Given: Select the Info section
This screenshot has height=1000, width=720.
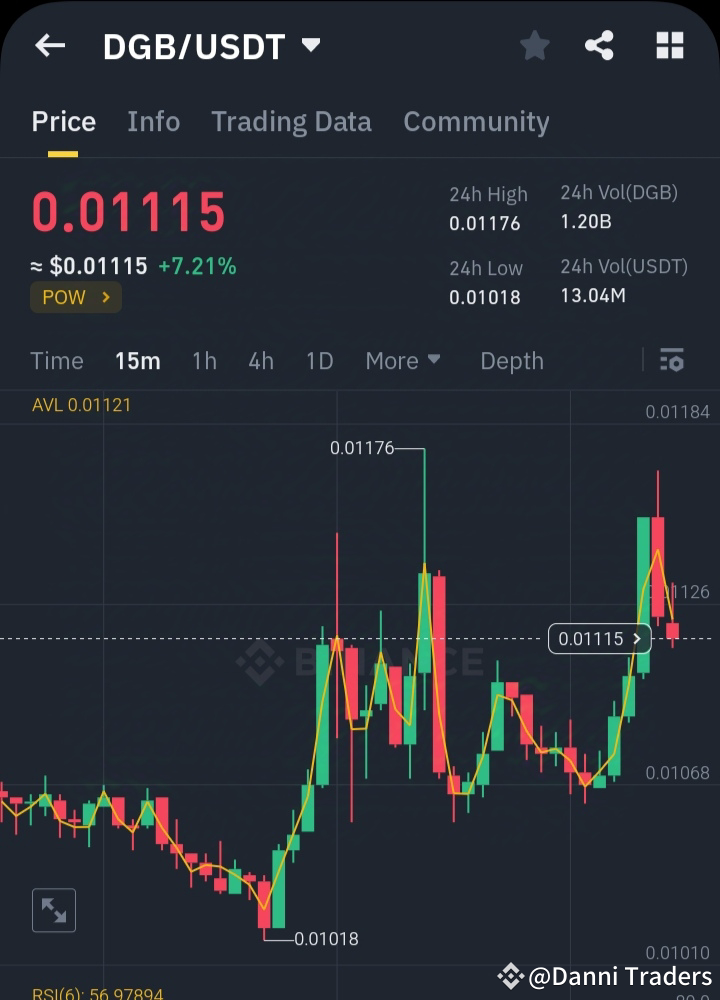Looking at the screenshot, I should tap(153, 121).
